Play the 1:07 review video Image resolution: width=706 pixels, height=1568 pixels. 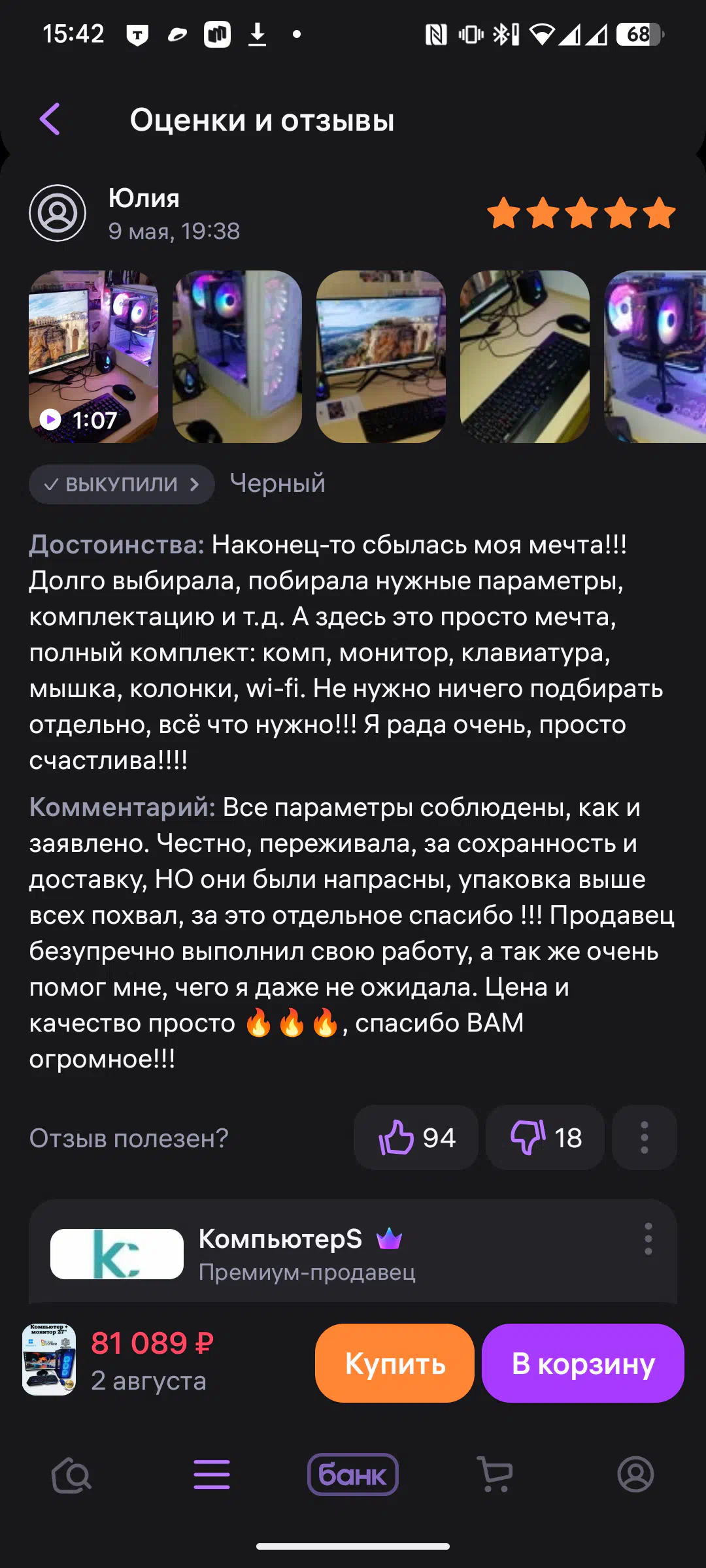pyautogui.click(x=93, y=357)
